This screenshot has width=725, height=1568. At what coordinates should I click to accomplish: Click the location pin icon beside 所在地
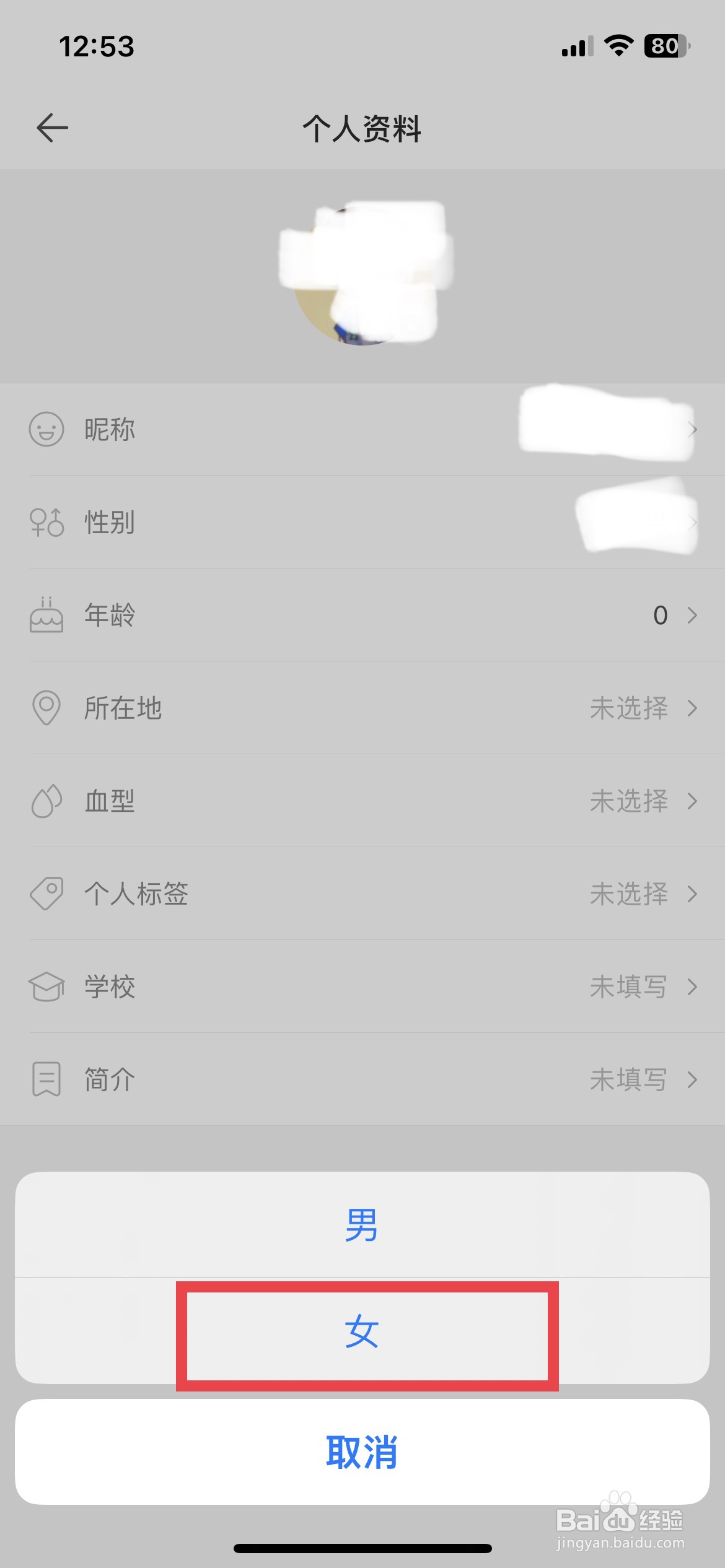tap(47, 708)
